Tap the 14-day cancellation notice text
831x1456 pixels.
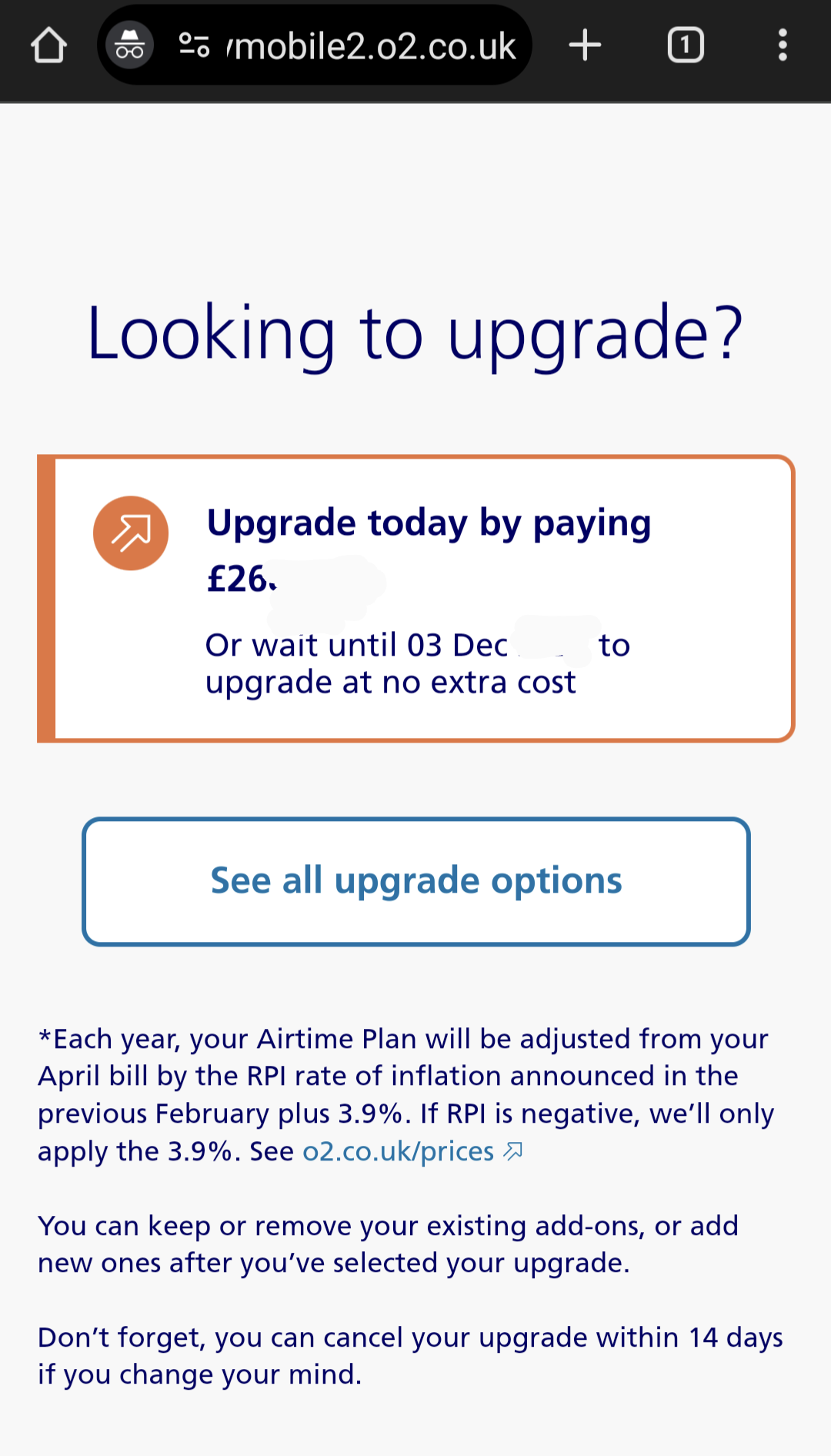click(411, 1354)
